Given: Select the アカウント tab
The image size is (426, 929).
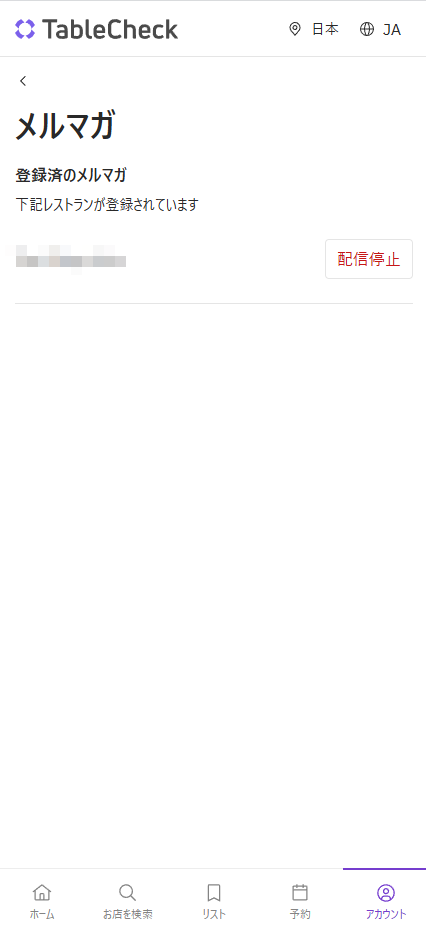Looking at the screenshot, I should [385, 900].
